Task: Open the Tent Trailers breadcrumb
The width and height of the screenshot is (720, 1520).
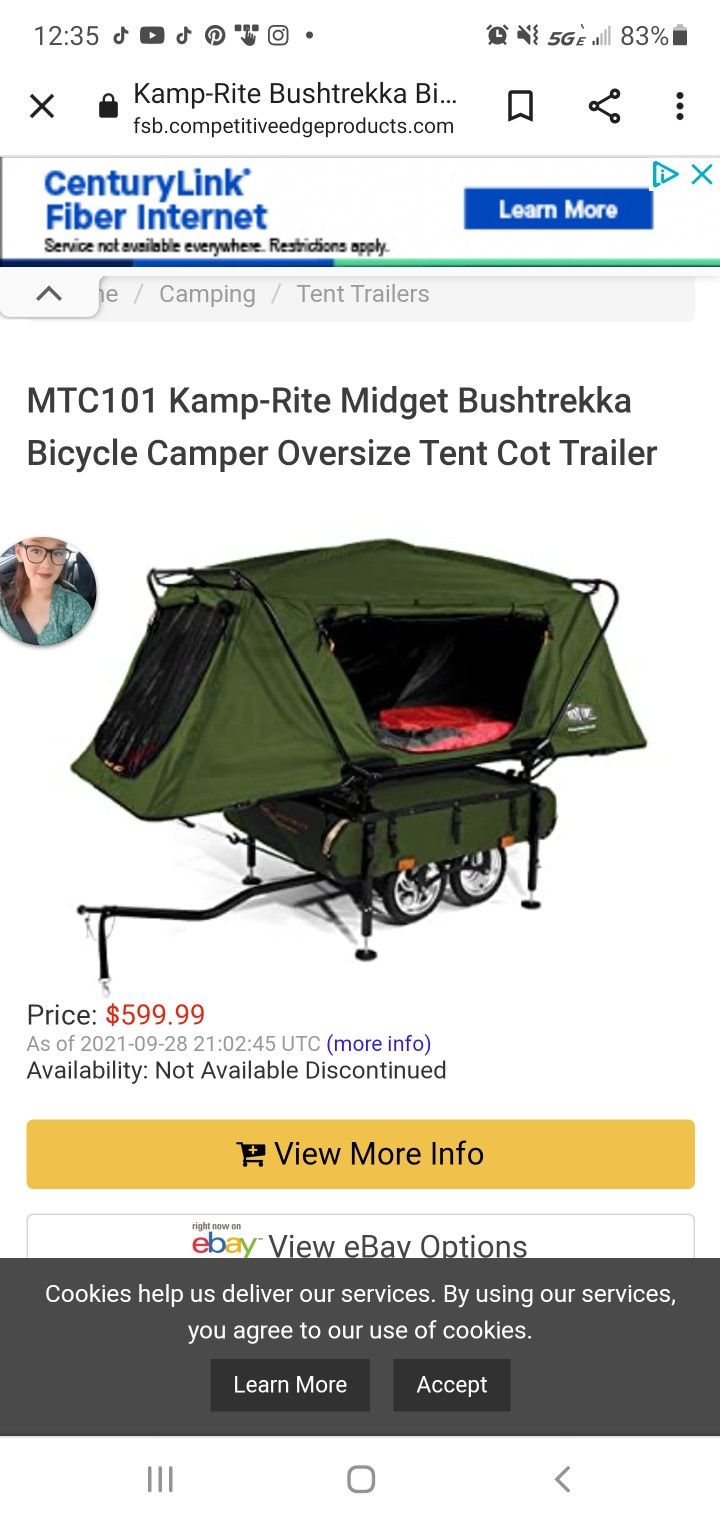Action: point(362,294)
